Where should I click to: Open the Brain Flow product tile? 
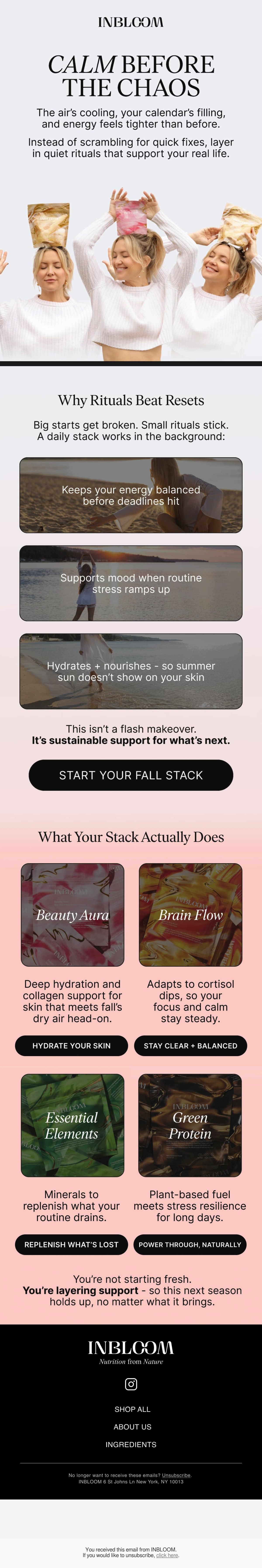pos(190,914)
